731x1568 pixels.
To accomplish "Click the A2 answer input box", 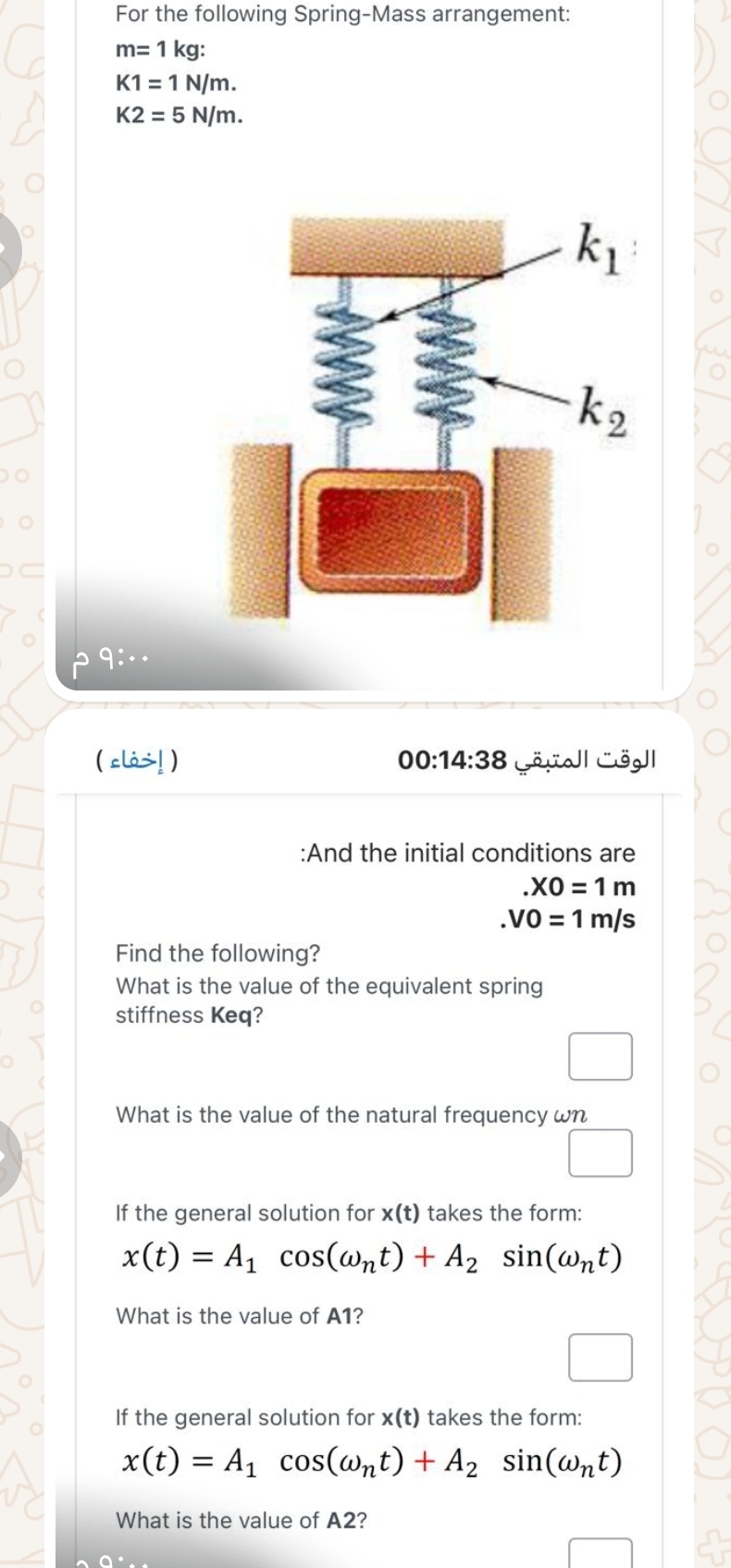I will (x=600, y=1555).
